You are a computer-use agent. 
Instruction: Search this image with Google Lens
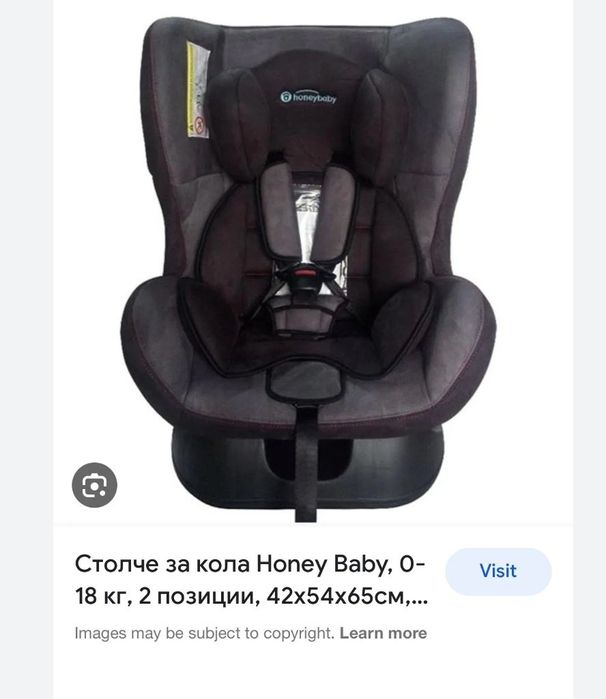[x=95, y=485]
